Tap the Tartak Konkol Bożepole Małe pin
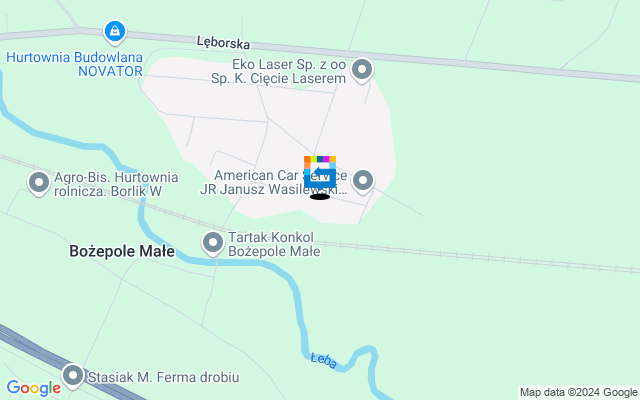Viewport: 640px width, 400px height. point(213,242)
